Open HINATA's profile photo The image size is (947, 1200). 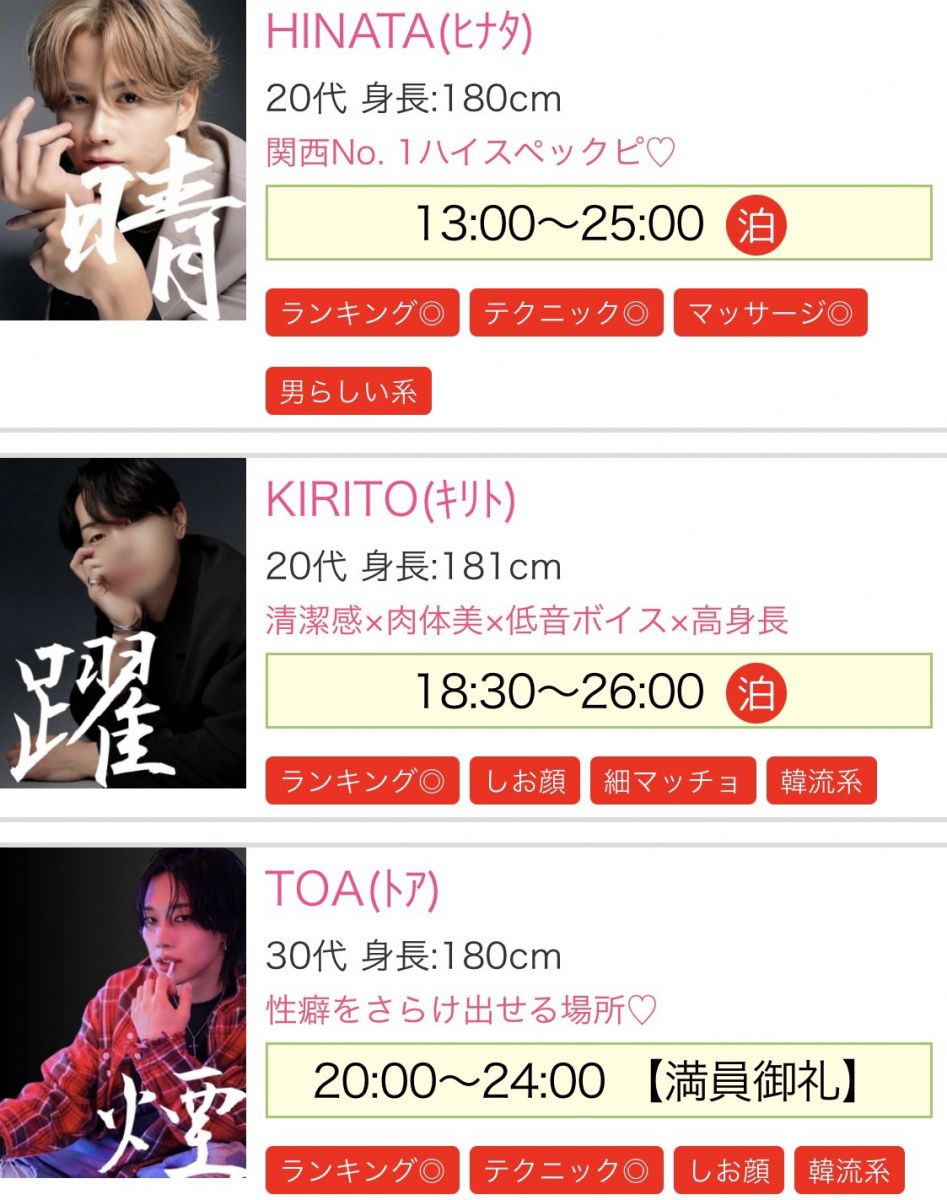(122, 160)
